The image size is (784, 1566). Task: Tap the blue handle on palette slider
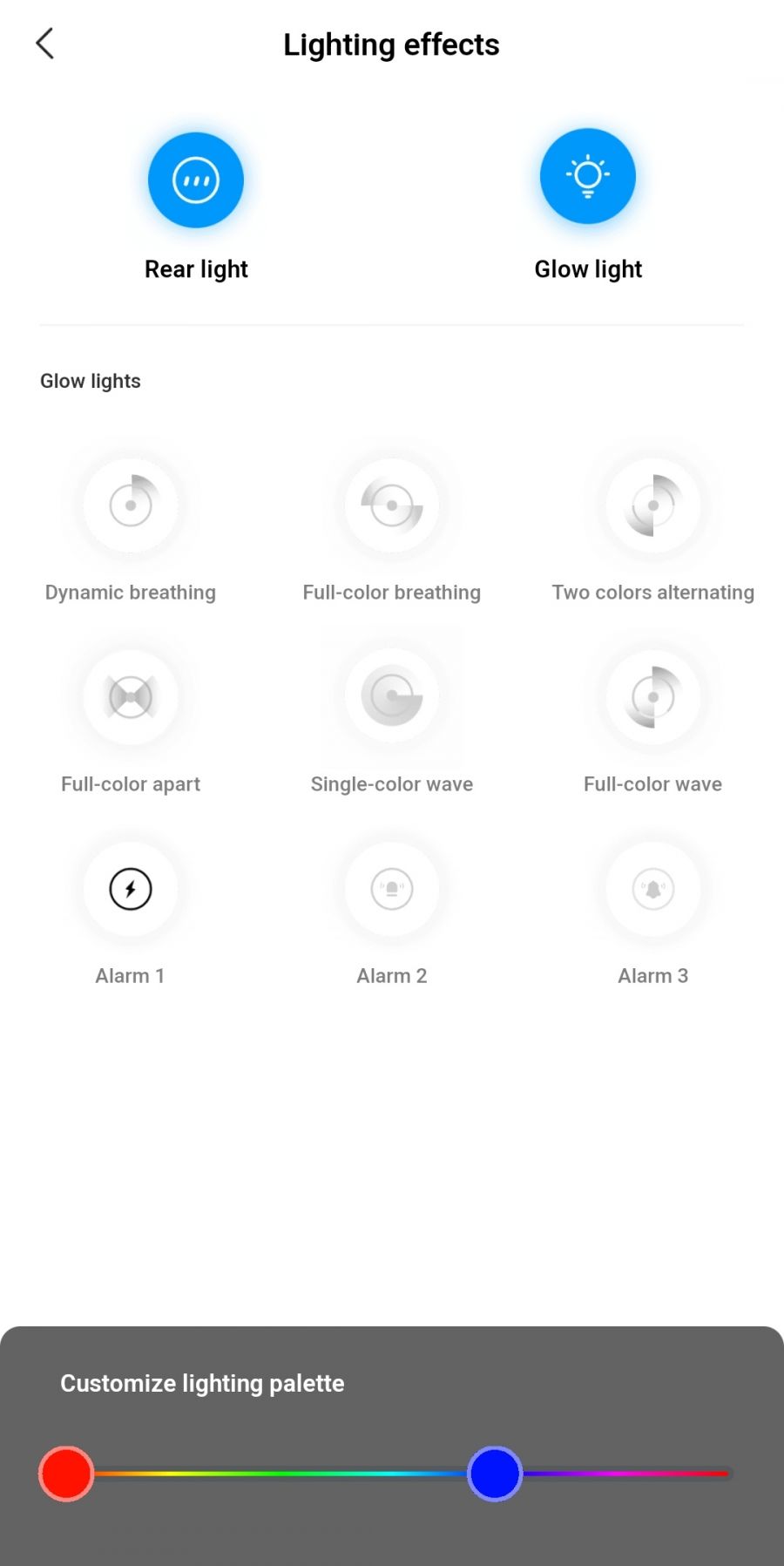[495, 1474]
